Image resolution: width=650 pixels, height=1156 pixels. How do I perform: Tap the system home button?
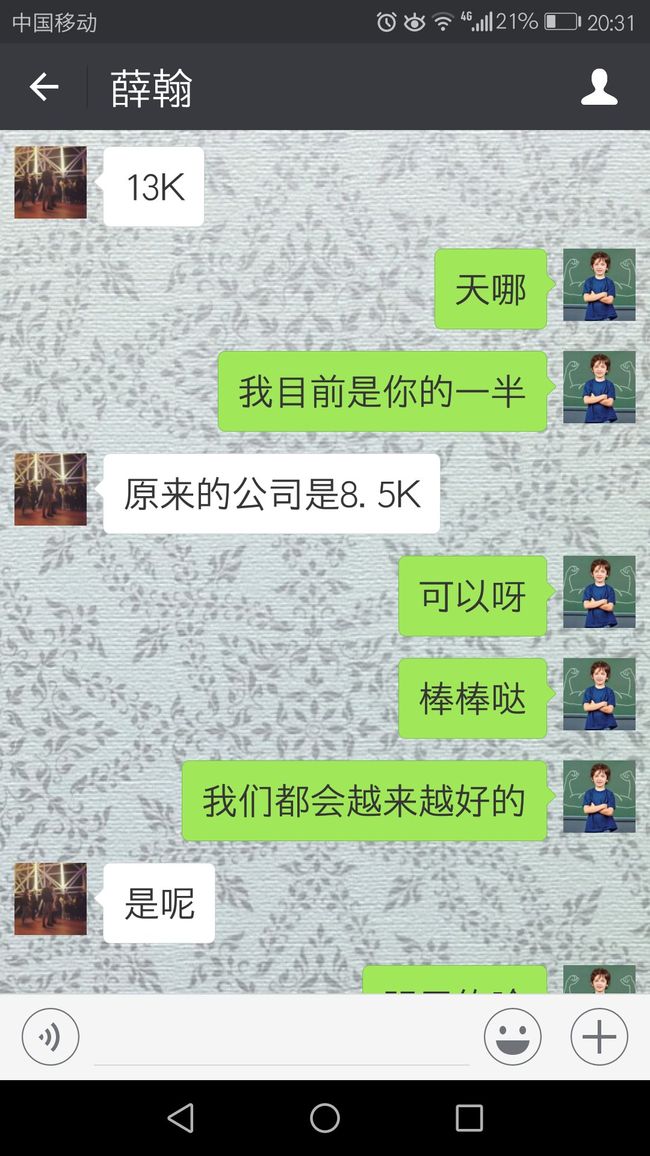[324, 1118]
